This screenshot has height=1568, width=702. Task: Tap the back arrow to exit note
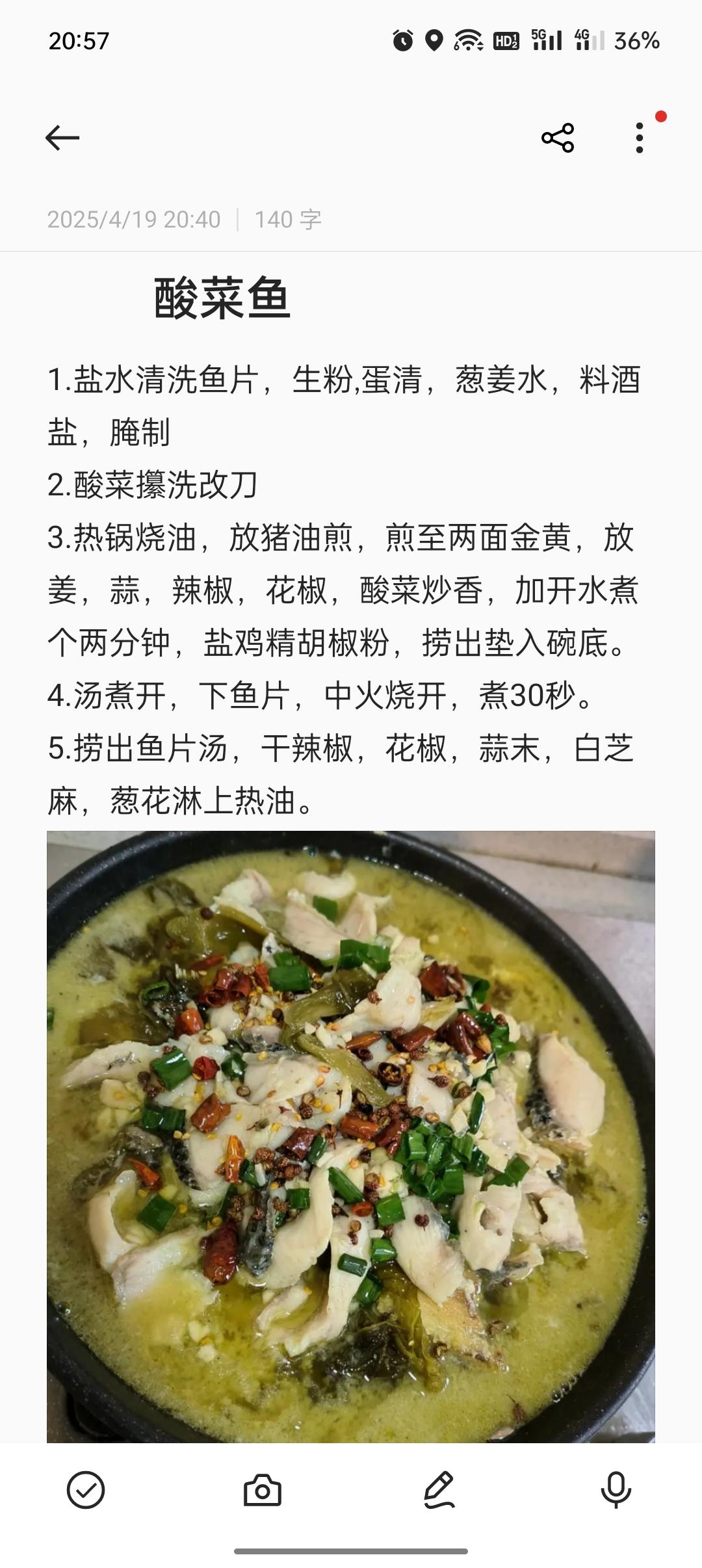coord(63,137)
